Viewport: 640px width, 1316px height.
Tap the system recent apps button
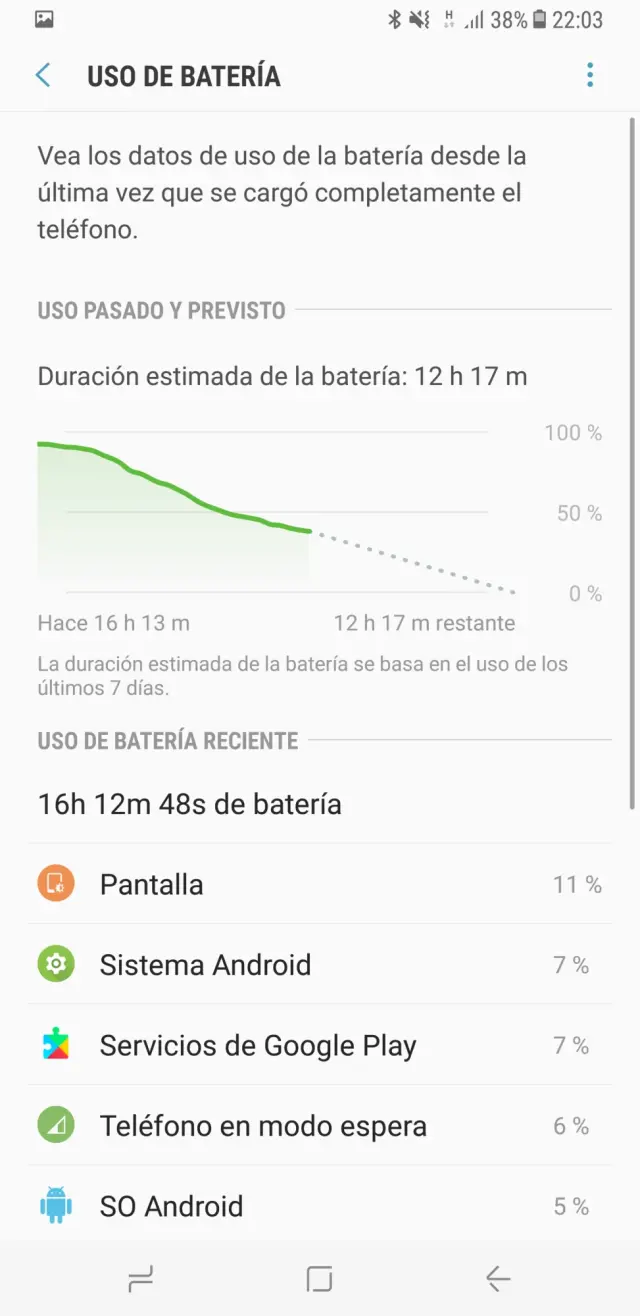pyautogui.click(x=141, y=1278)
